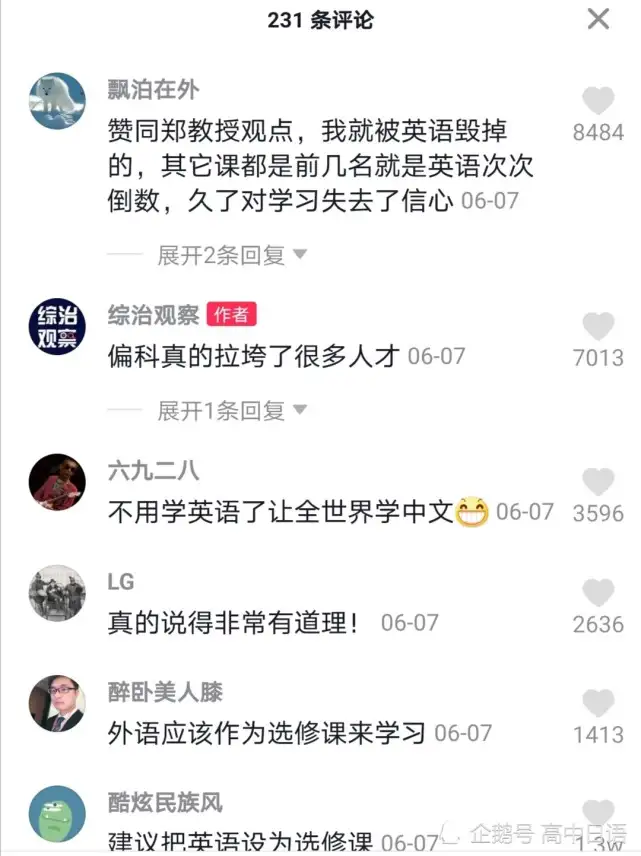The width and height of the screenshot is (641, 856).
Task: Like the comment by 飘泊在外
Action: click(598, 100)
